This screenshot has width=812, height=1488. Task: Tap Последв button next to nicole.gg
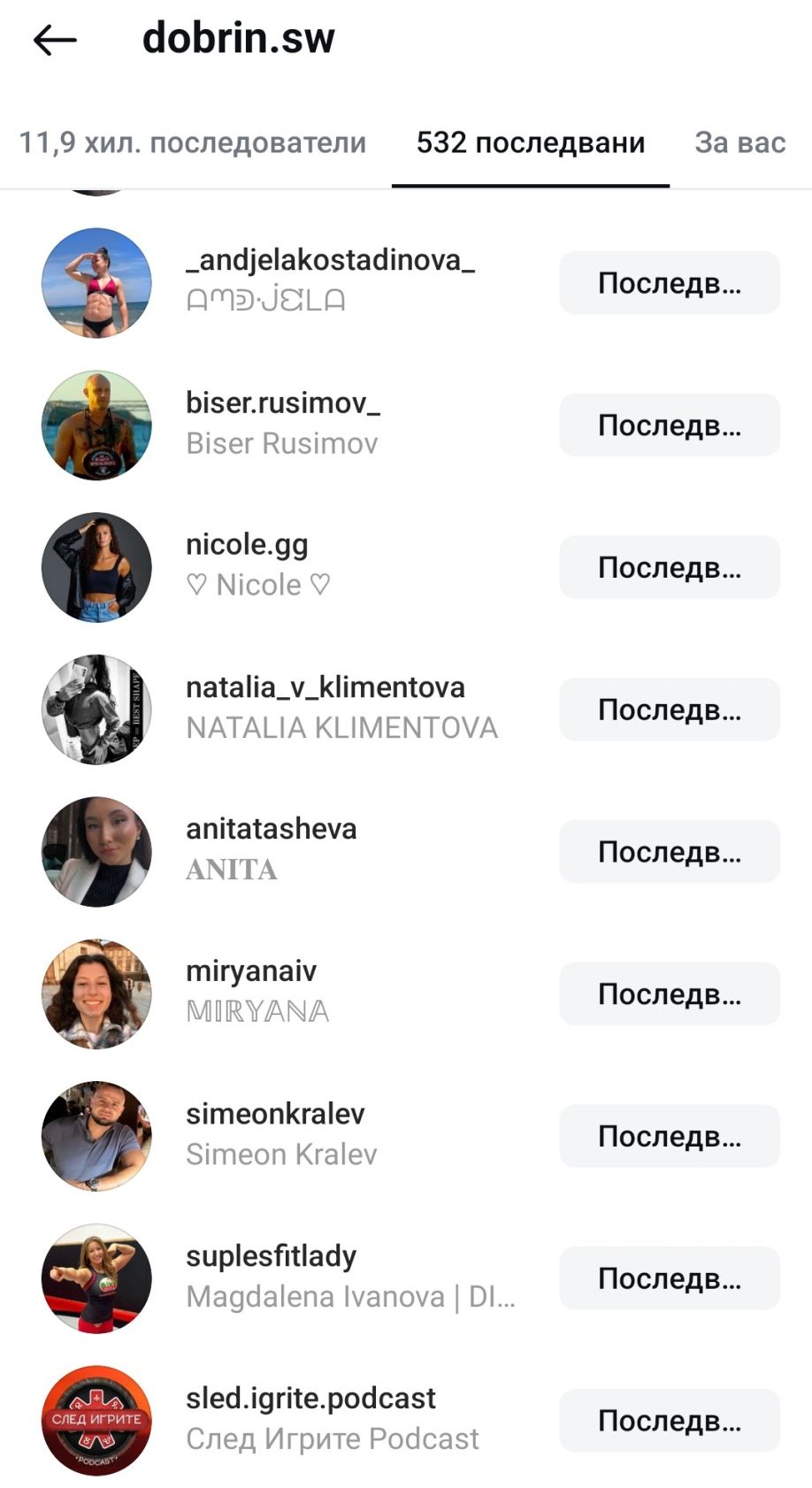[669, 567]
